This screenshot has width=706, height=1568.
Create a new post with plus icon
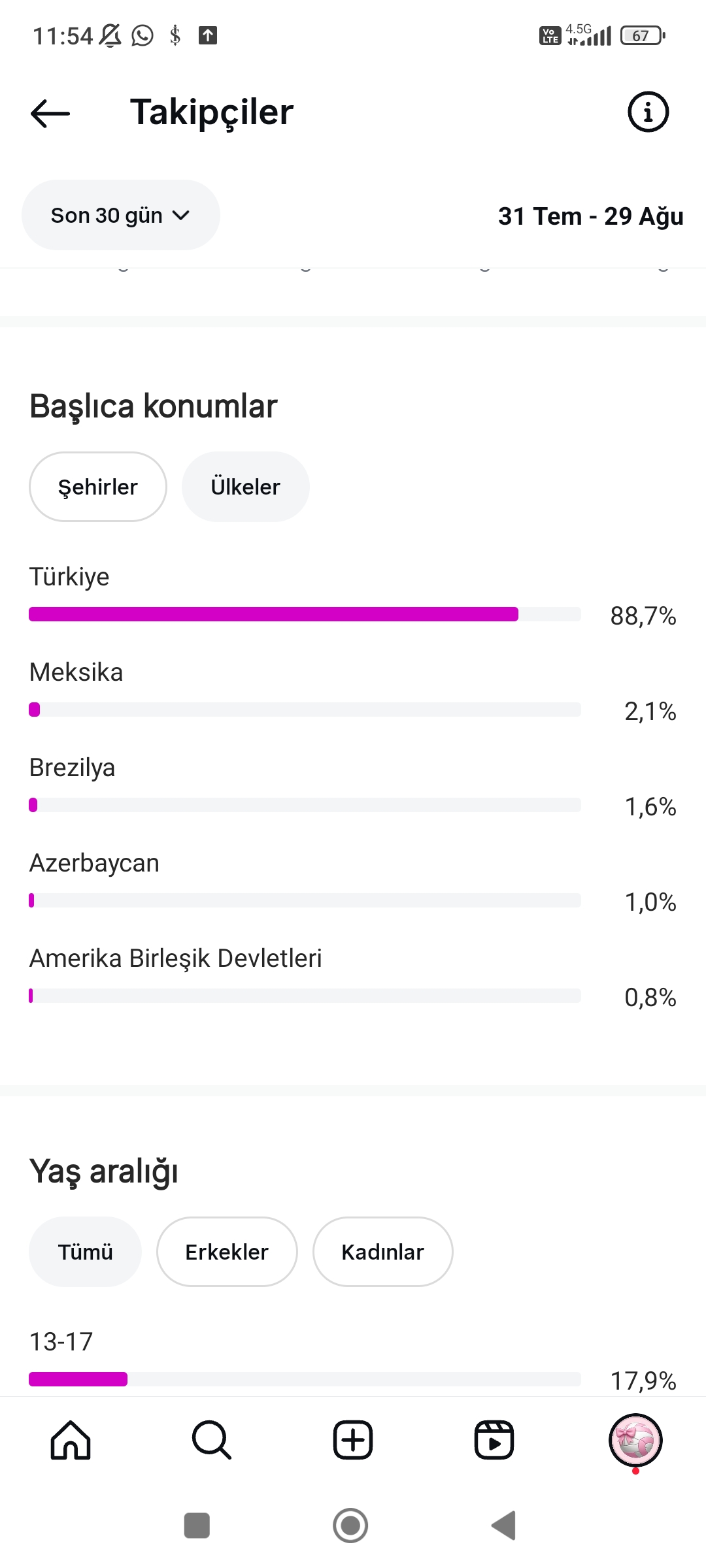coord(353,1440)
